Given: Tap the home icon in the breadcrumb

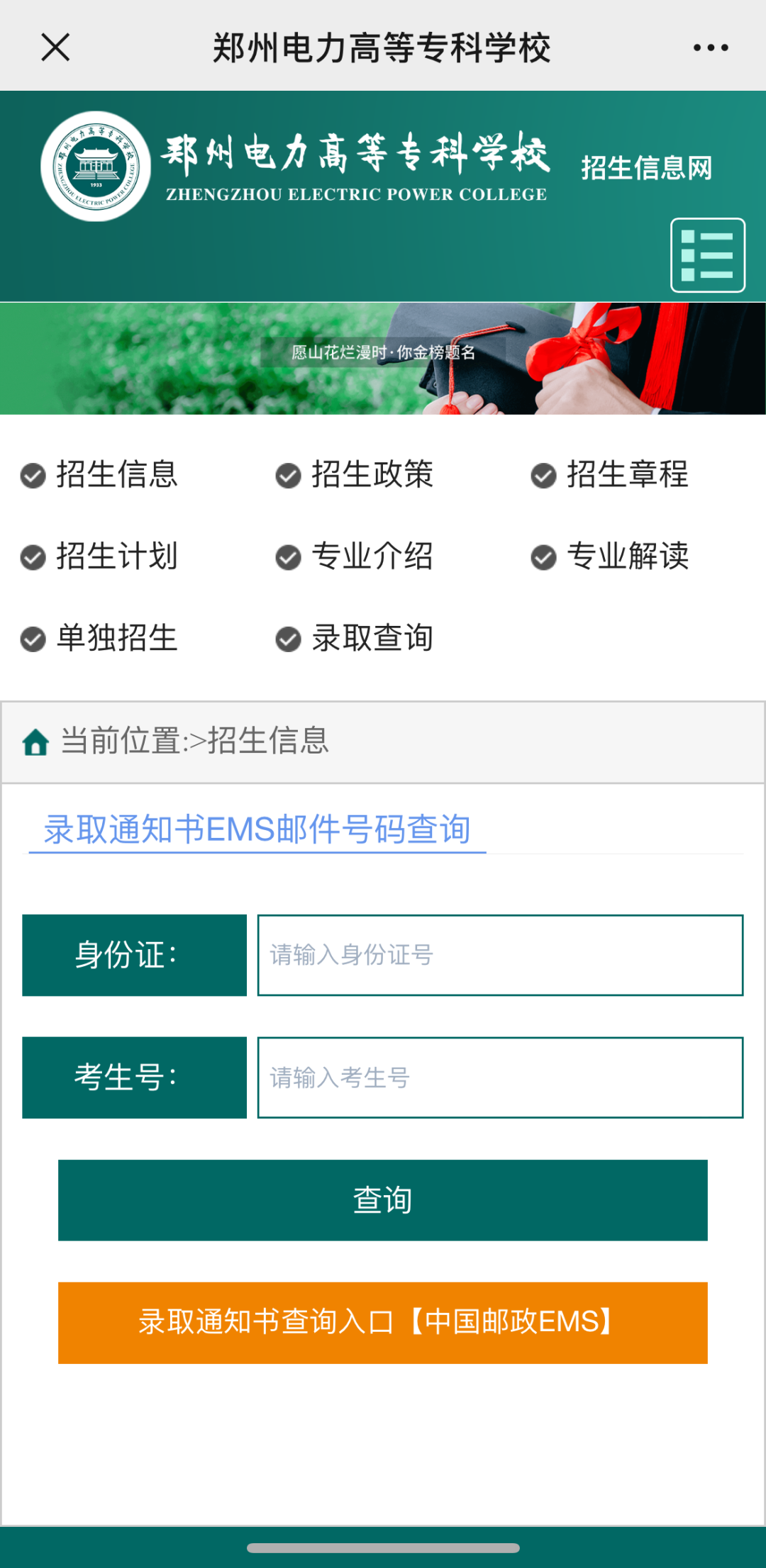Looking at the screenshot, I should (35, 742).
